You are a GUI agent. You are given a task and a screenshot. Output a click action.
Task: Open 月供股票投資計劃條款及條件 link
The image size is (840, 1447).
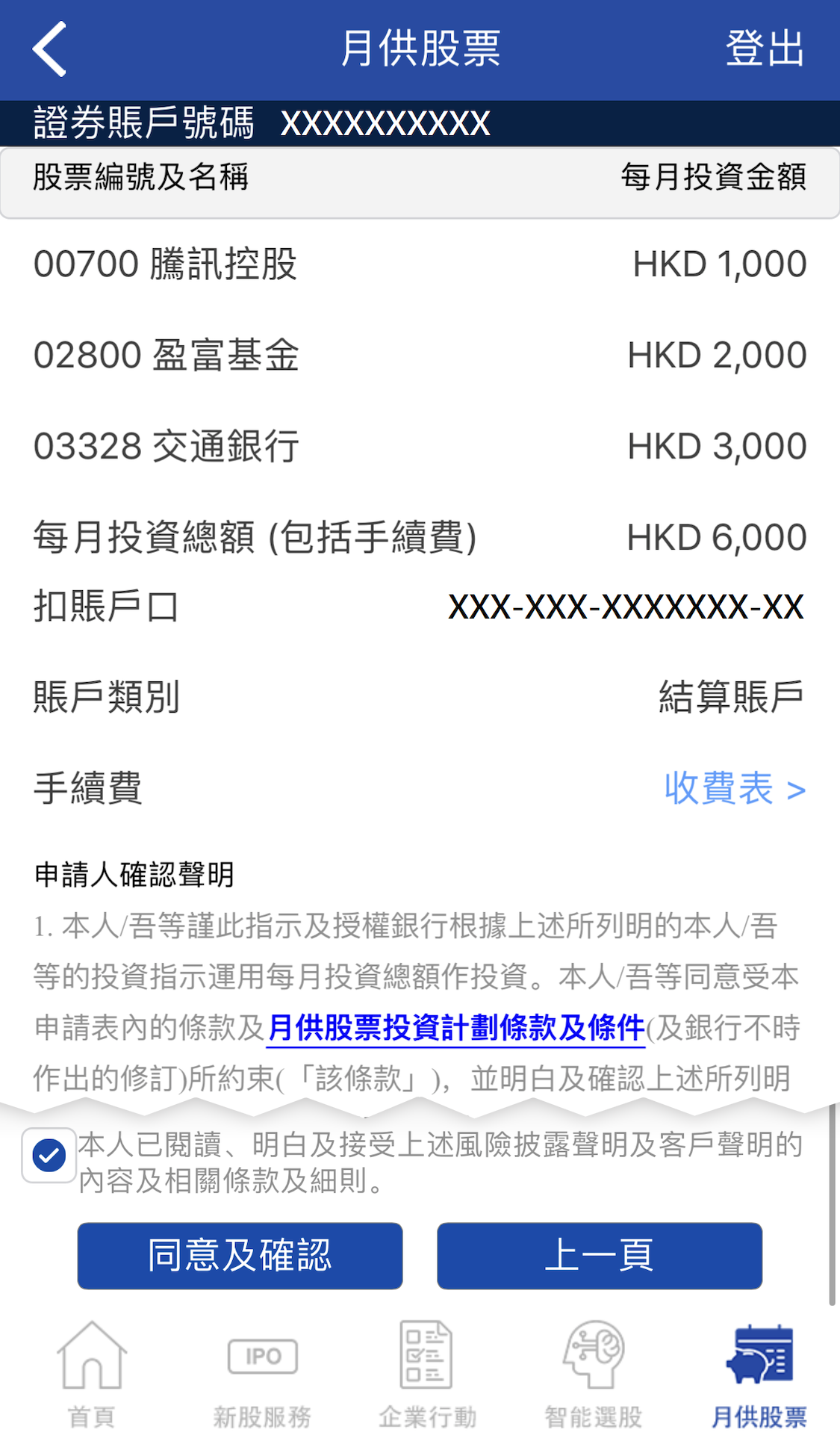pos(455,1029)
